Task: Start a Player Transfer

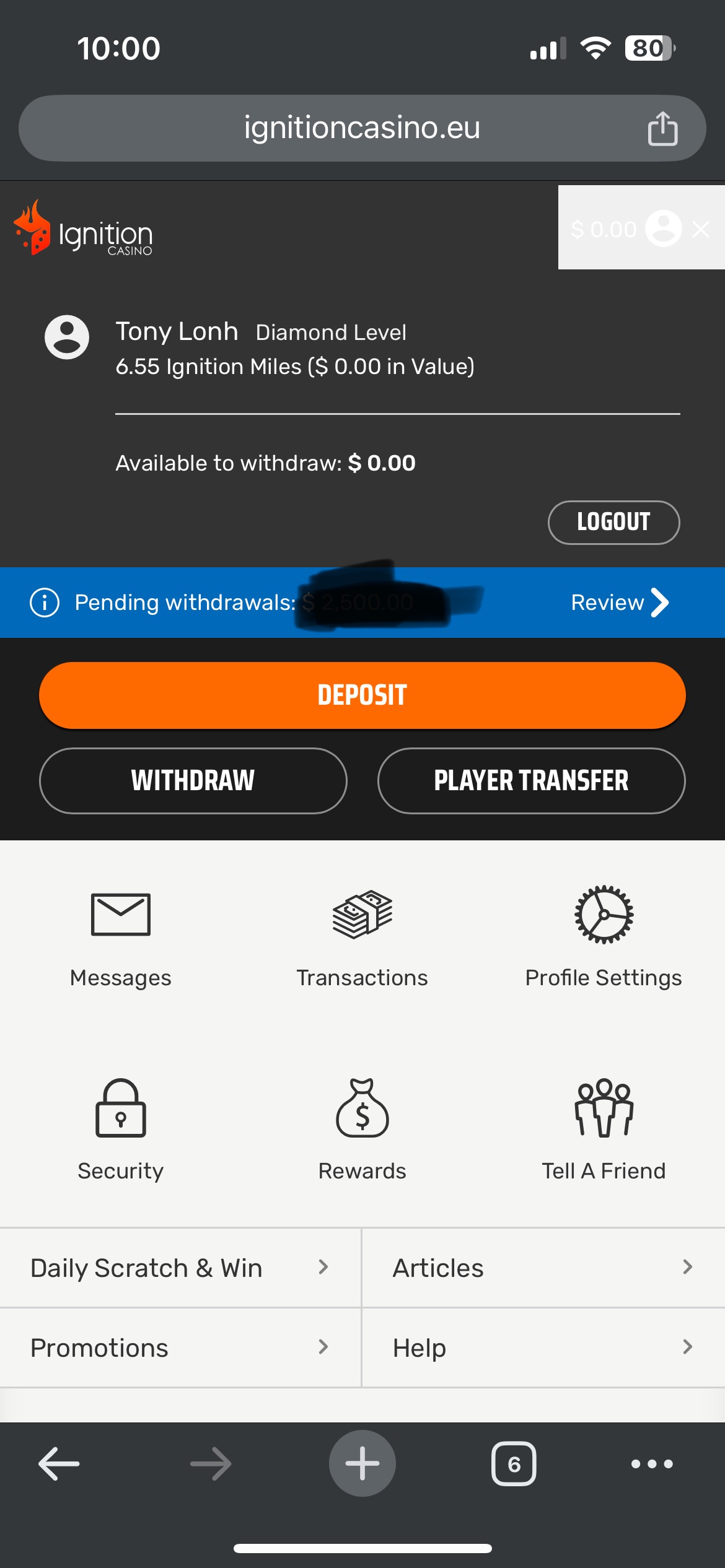Action: (x=531, y=780)
